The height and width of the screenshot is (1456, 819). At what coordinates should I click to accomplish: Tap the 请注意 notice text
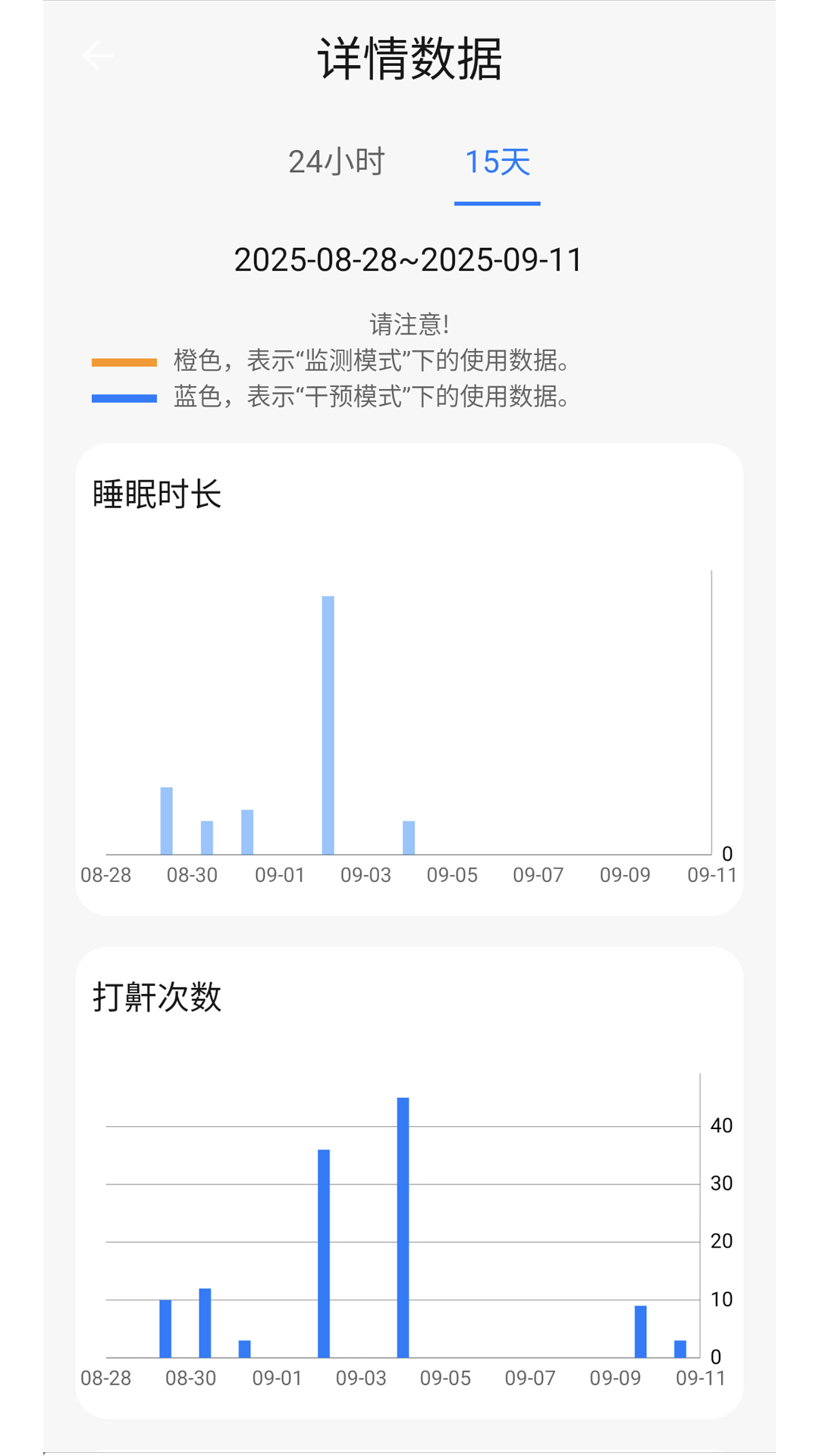[409, 322]
